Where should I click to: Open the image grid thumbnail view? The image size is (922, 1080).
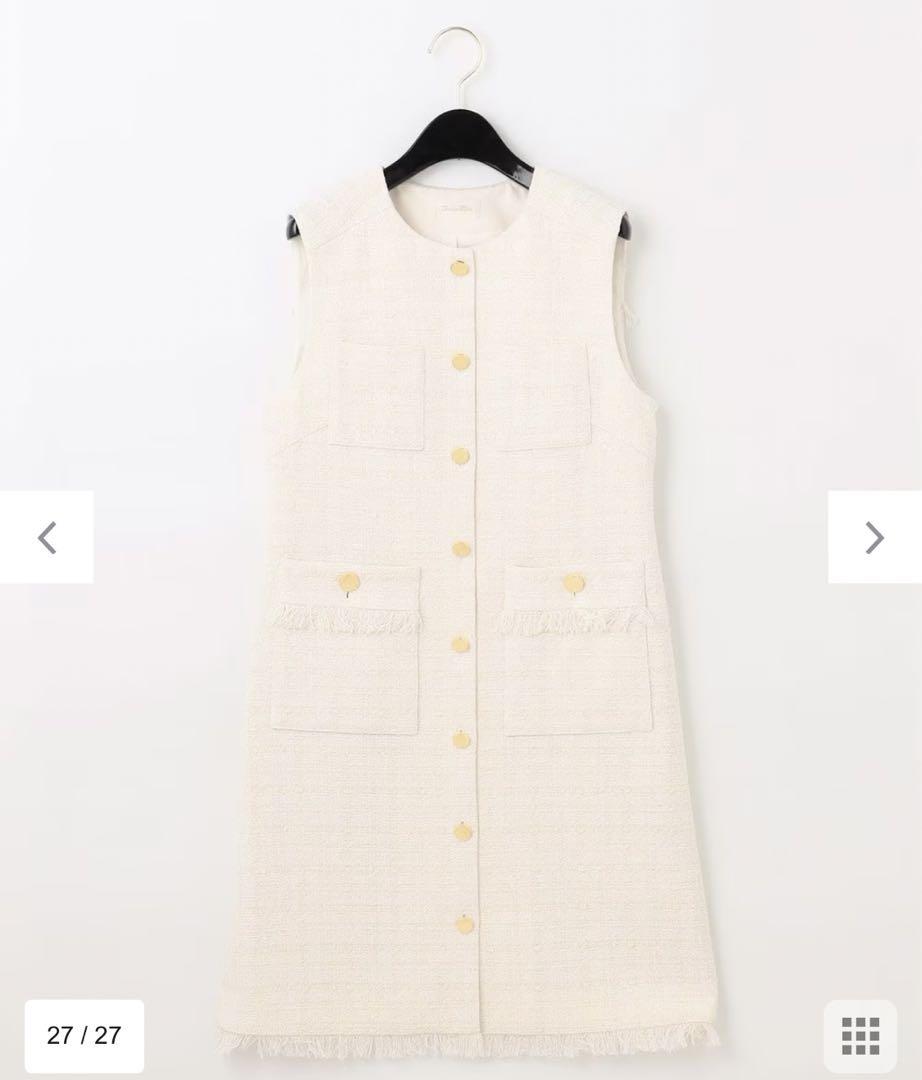coord(860,1035)
